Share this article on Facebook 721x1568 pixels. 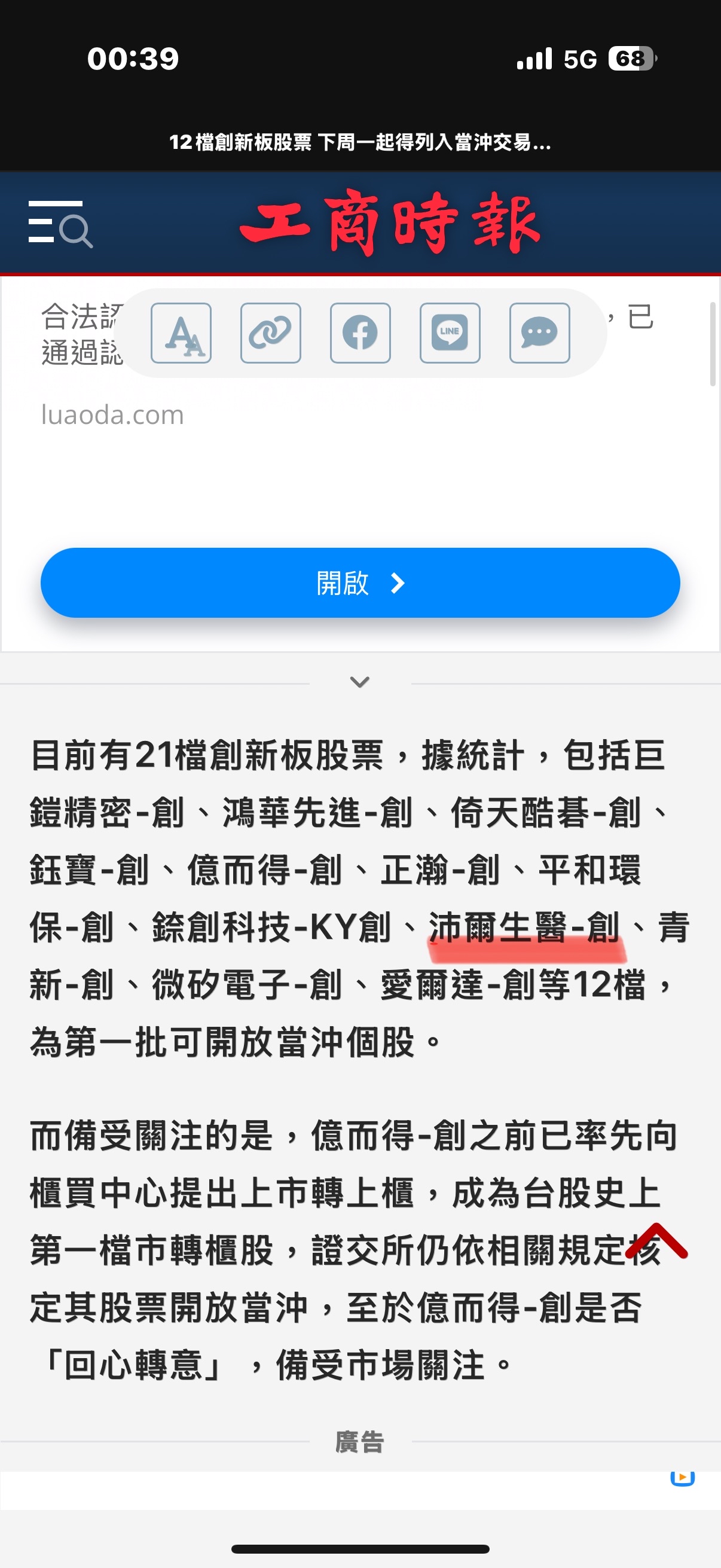[360, 333]
